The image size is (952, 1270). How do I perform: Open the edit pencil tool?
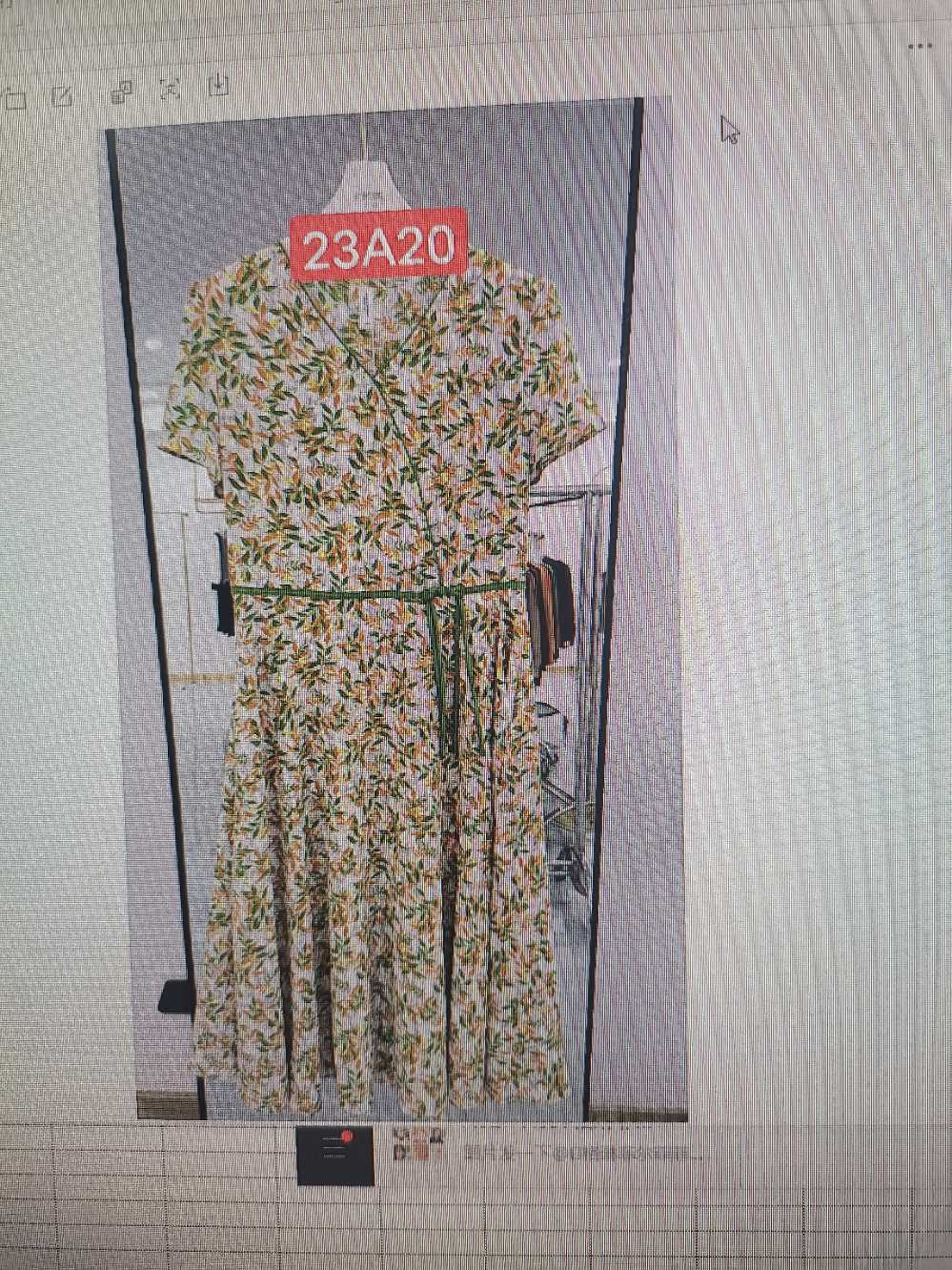(x=63, y=95)
